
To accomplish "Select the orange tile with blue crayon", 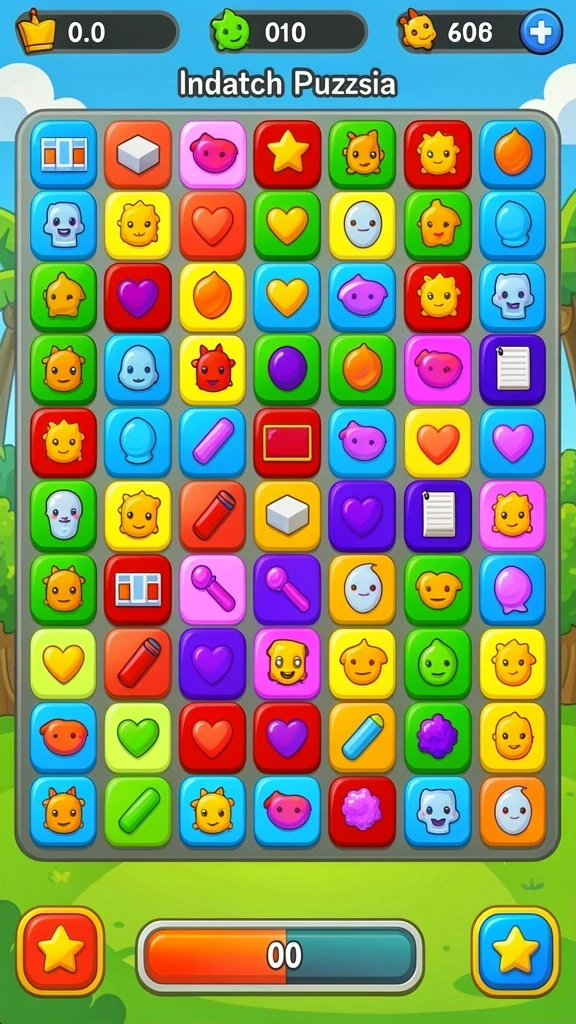I will (362, 737).
